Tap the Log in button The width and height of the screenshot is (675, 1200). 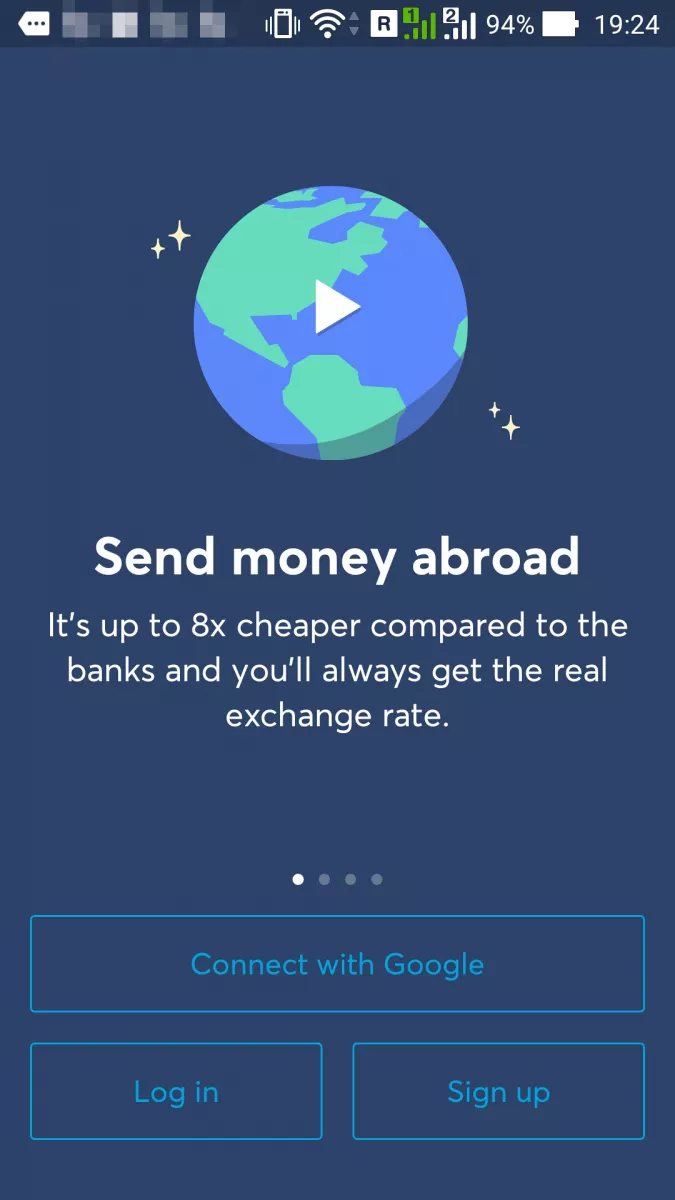click(x=176, y=1091)
